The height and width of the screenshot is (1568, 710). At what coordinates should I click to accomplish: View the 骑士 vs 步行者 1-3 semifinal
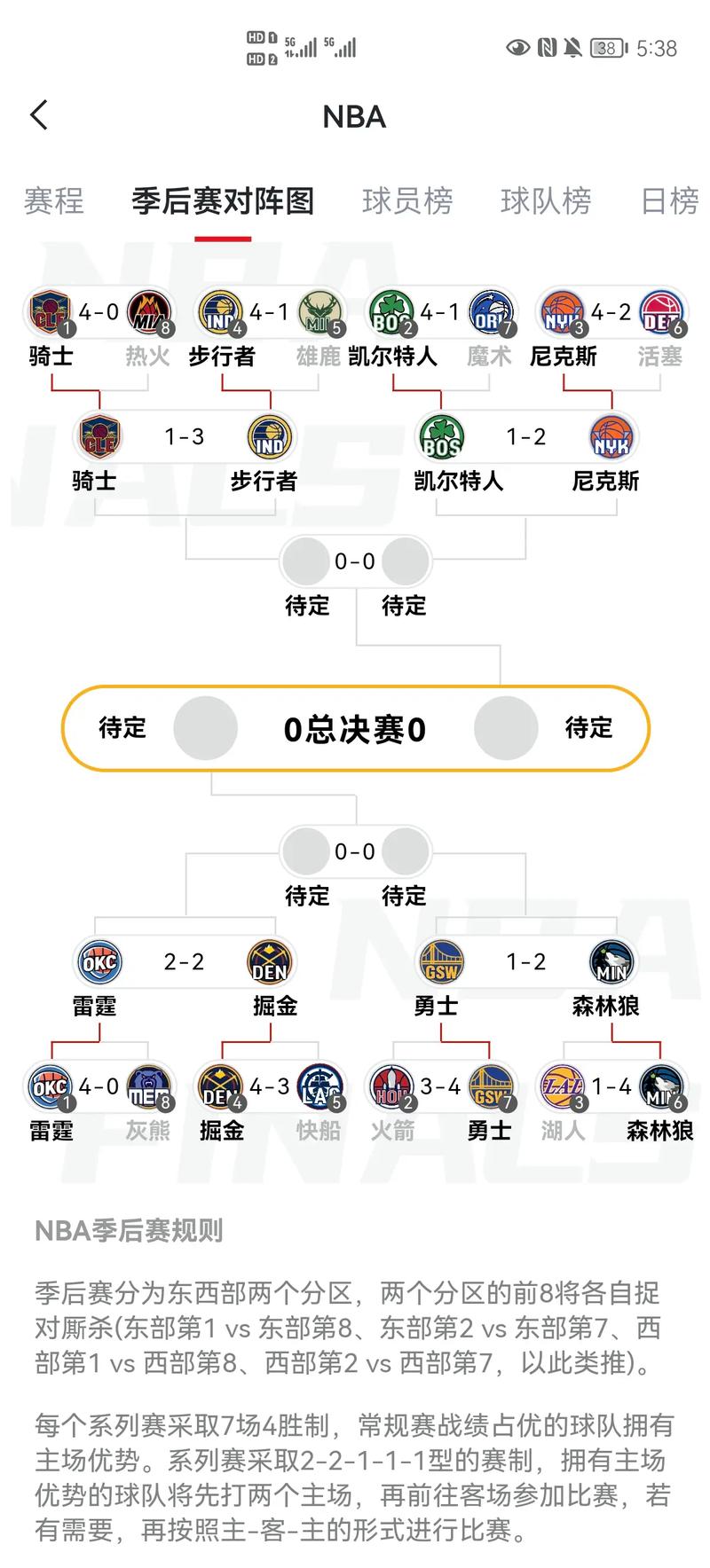(x=184, y=437)
